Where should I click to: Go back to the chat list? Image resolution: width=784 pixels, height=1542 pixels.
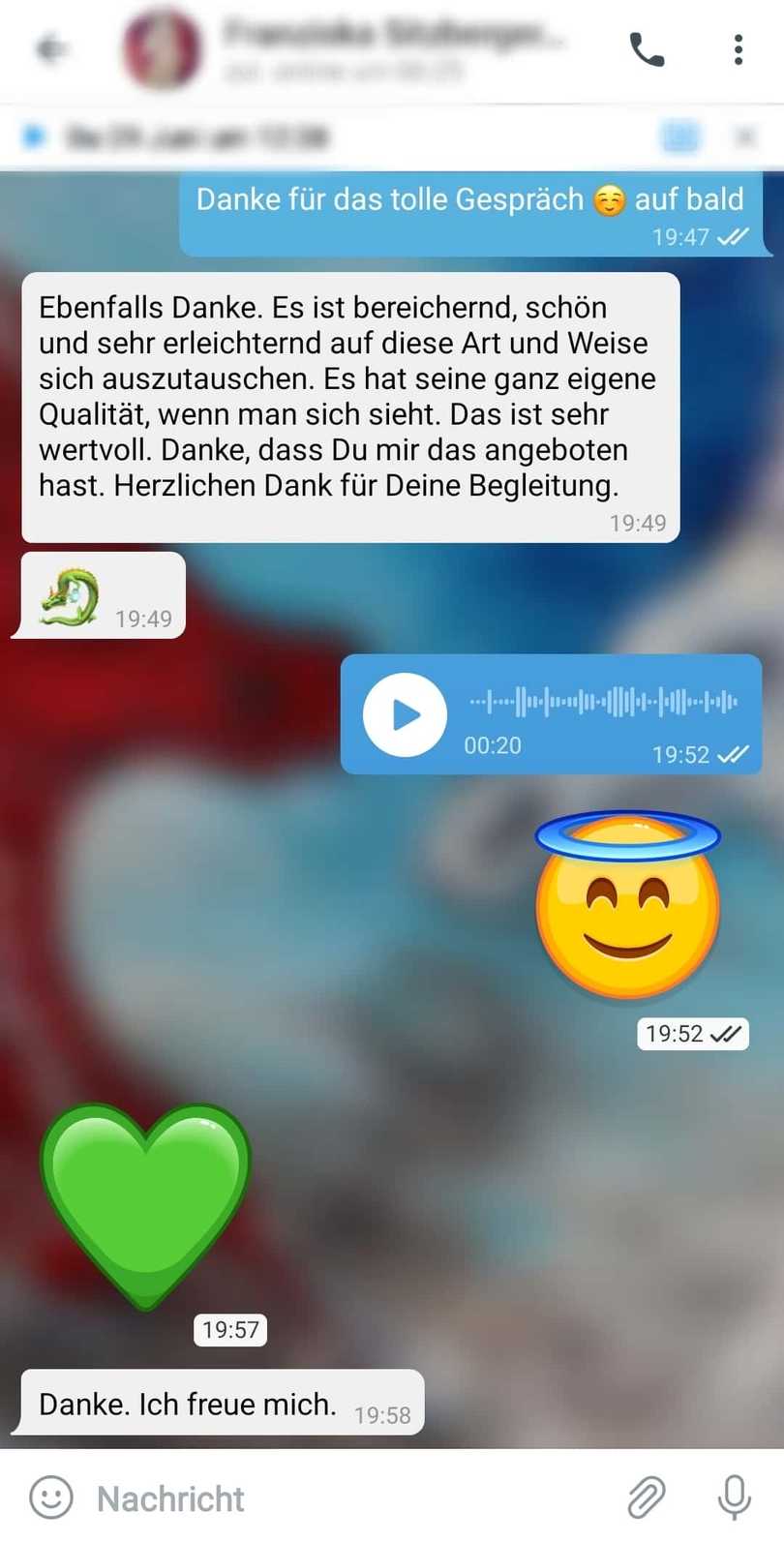pos(48,48)
